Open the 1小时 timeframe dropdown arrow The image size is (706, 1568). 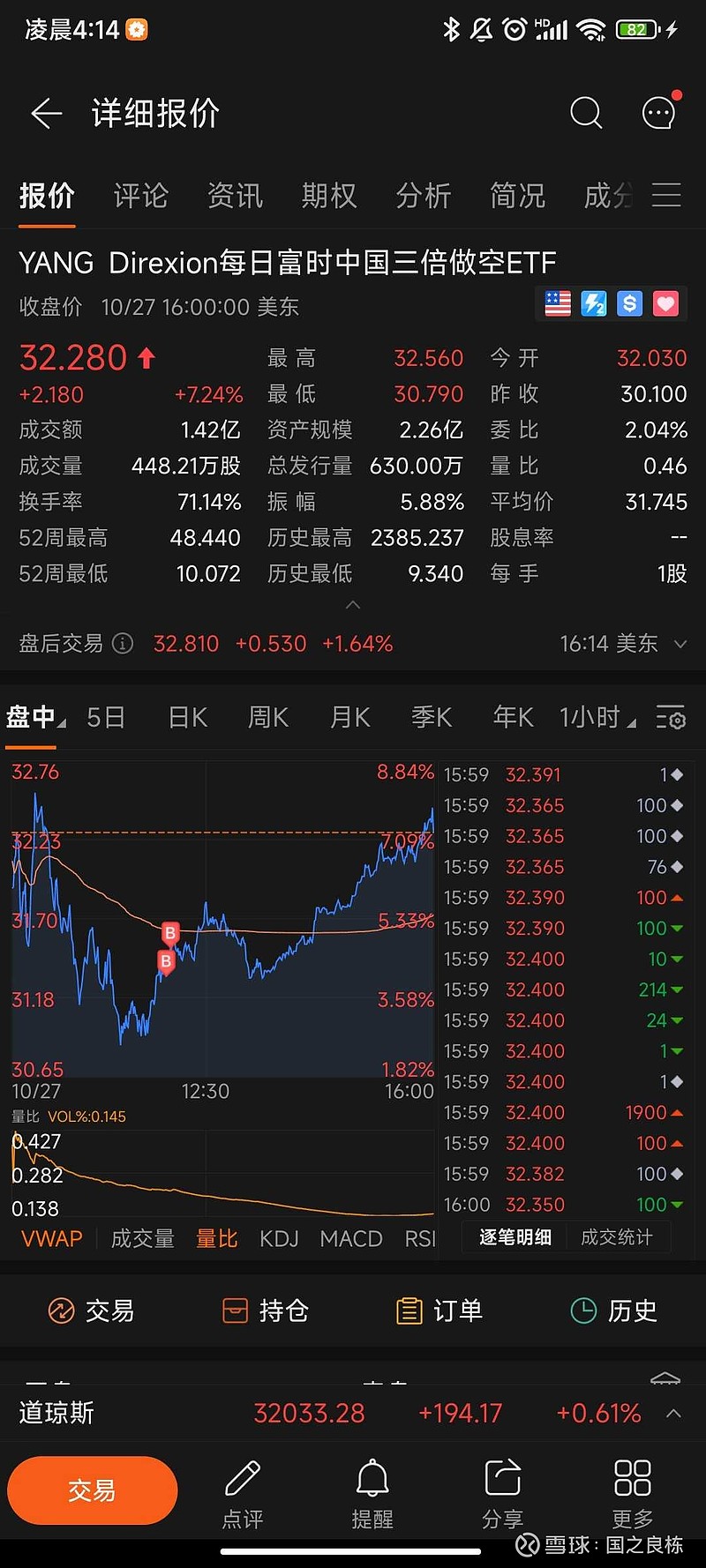click(631, 721)
